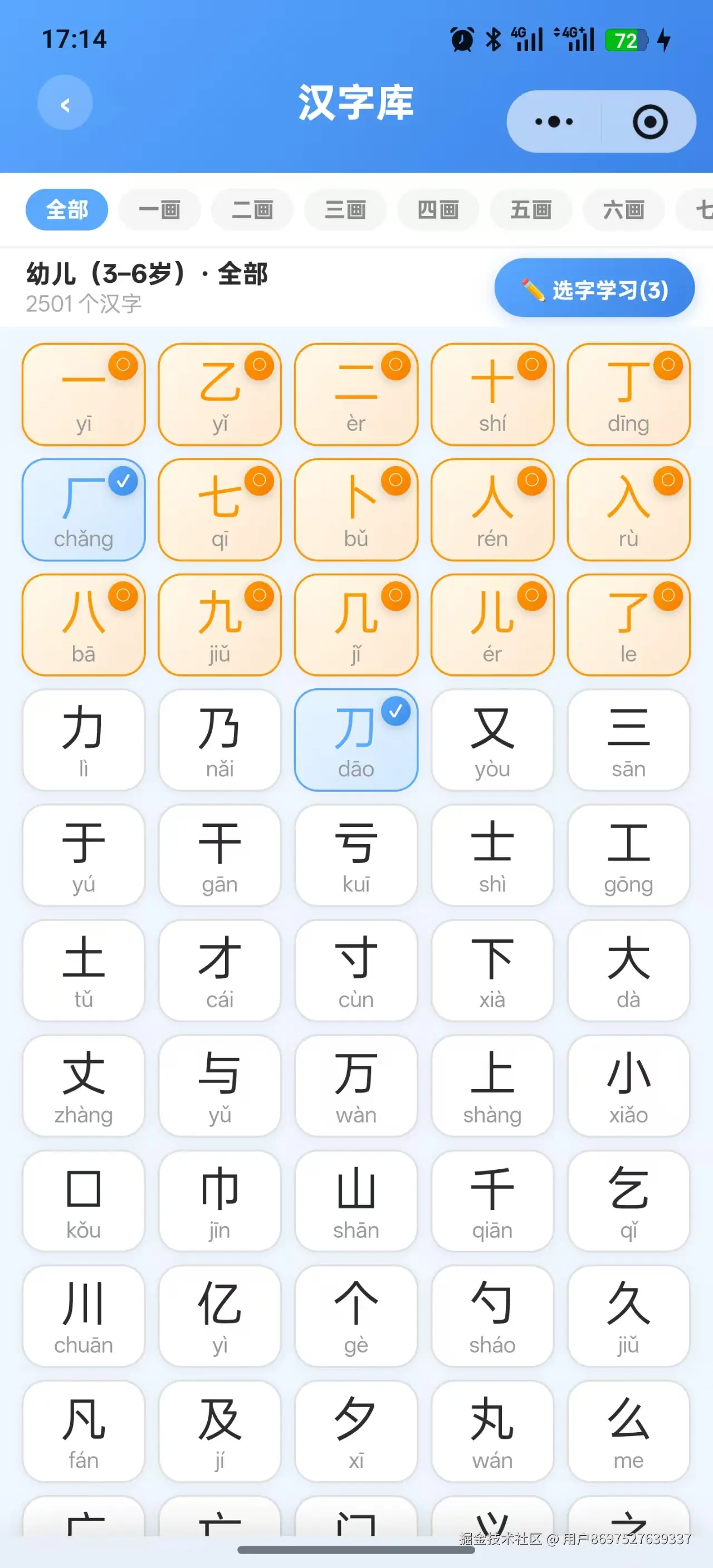Deselect the checked character 厂
This screenshot has width=713, height=1568.
coord(84,510)
